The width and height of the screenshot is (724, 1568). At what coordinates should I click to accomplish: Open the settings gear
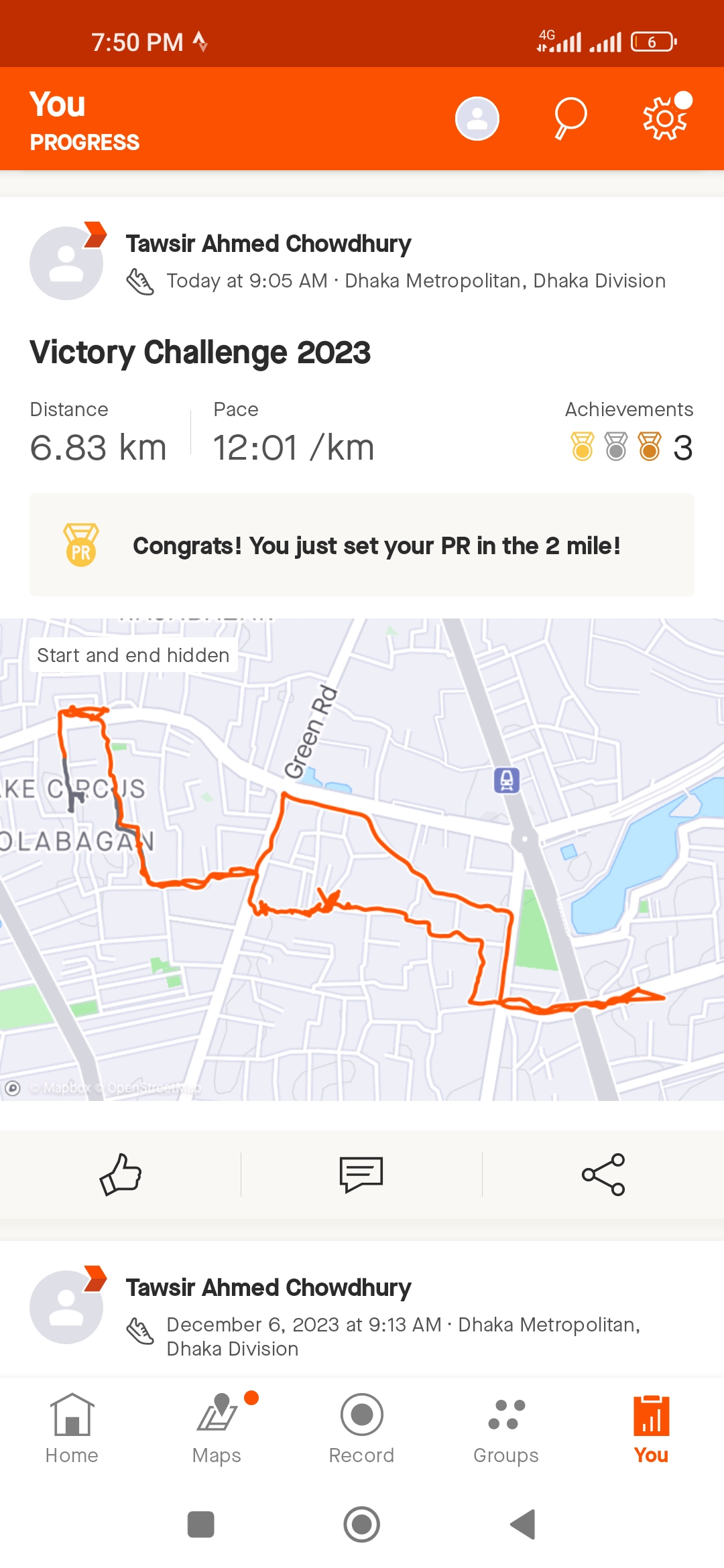pyautogui.click(x=665, y=119)
